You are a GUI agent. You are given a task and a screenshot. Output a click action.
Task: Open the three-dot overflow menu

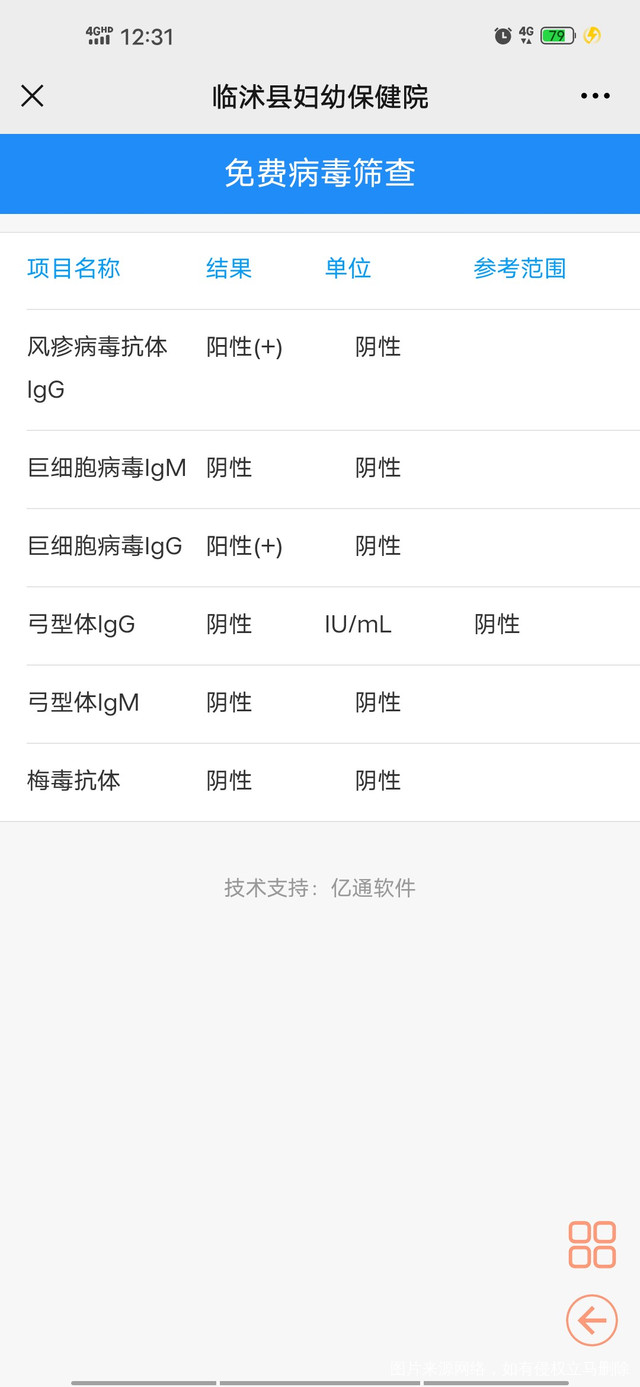[x=595, y=96]
